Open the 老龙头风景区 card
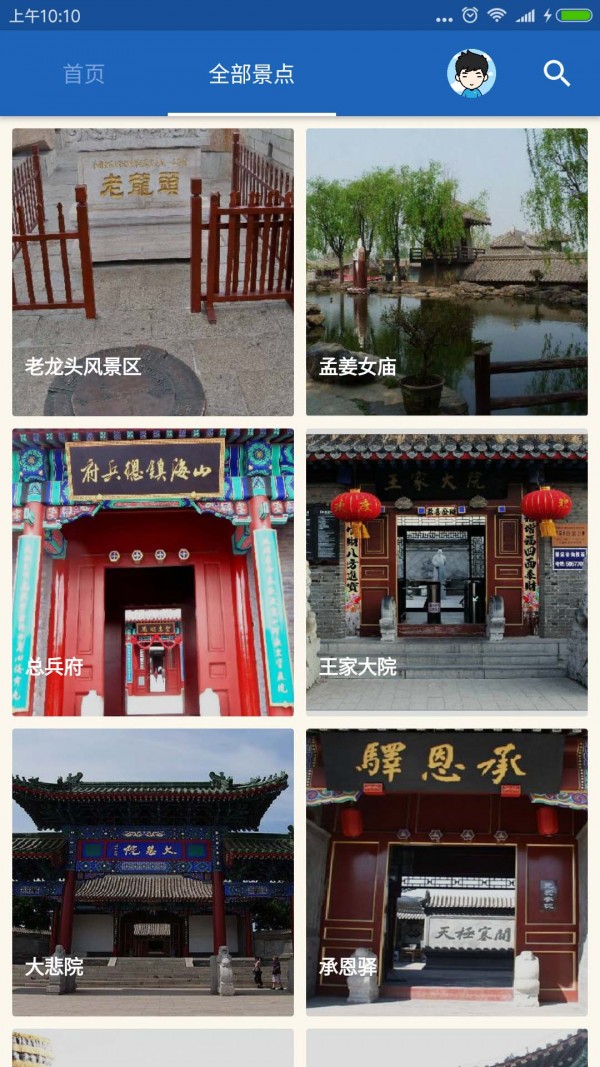The width and height of the screenshot is (600, 1067). click(x=153, y=271)
